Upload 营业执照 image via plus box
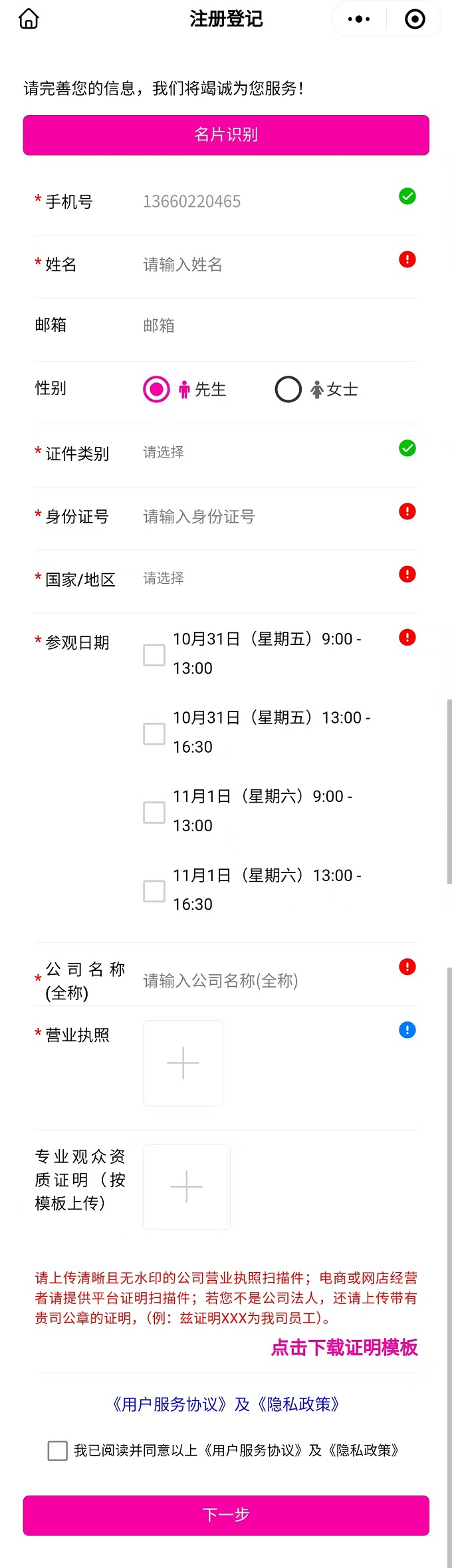 tap(183, 1063)
